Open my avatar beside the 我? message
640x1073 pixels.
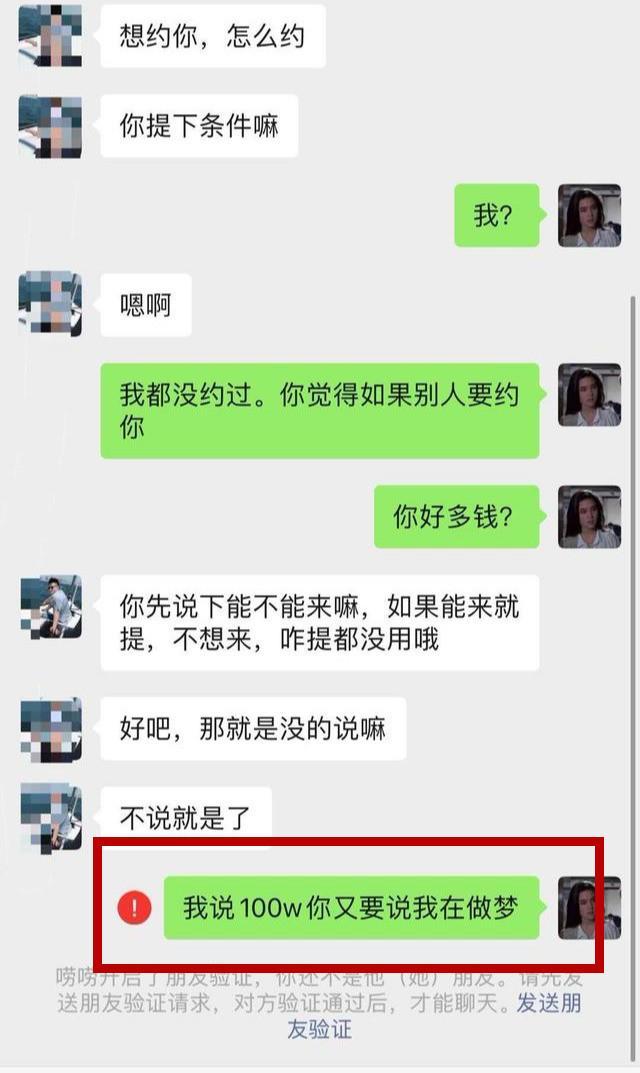tap(588, 215)
